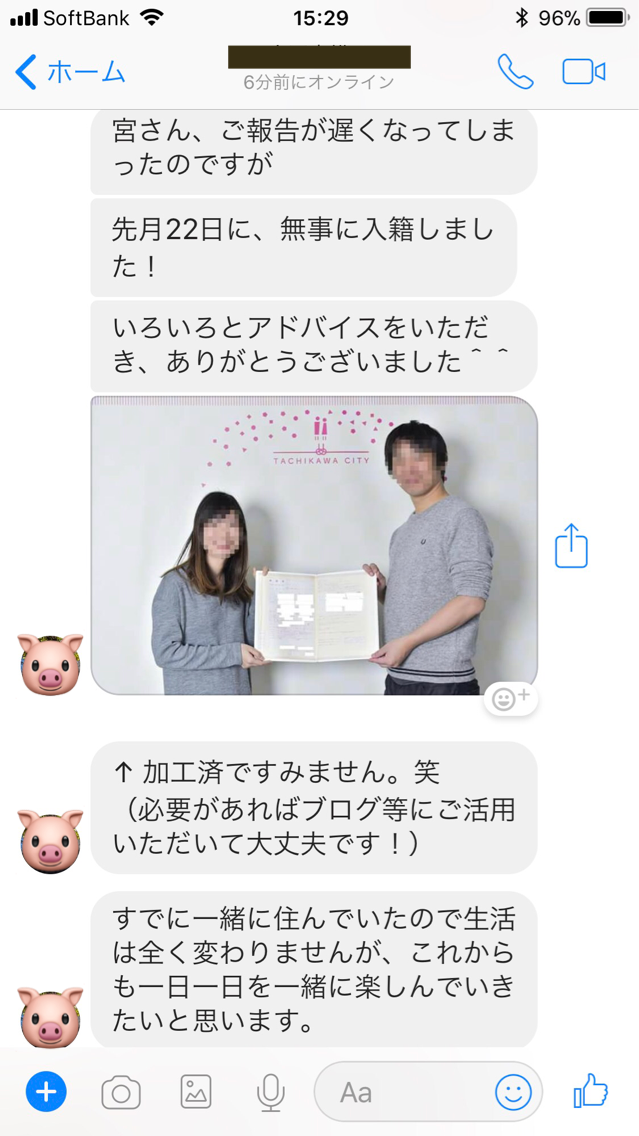Open the couple photo with certificate
The height and width of the screenshot is (1136, 639).
(314, 545)
